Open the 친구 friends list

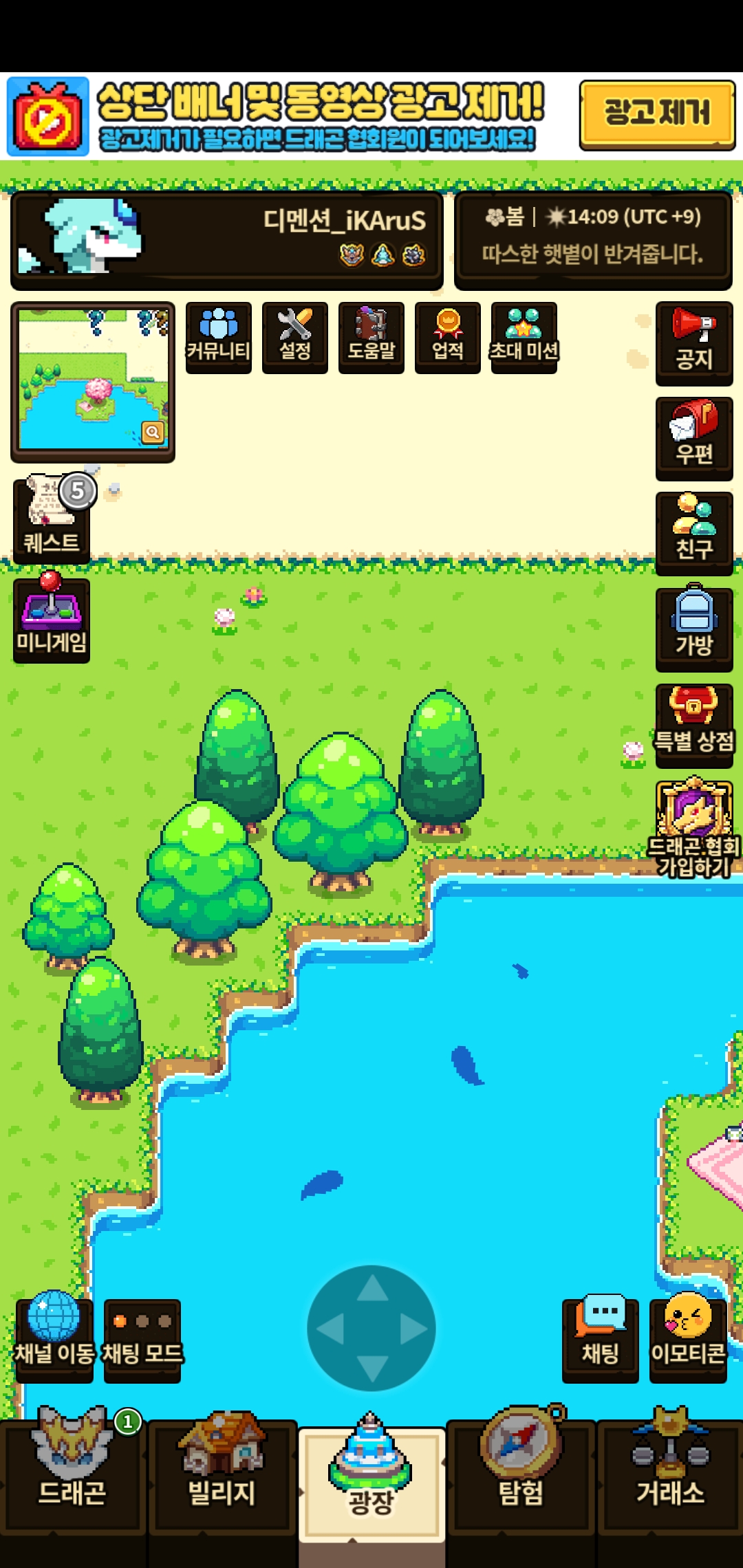click(x=693, y=532)
